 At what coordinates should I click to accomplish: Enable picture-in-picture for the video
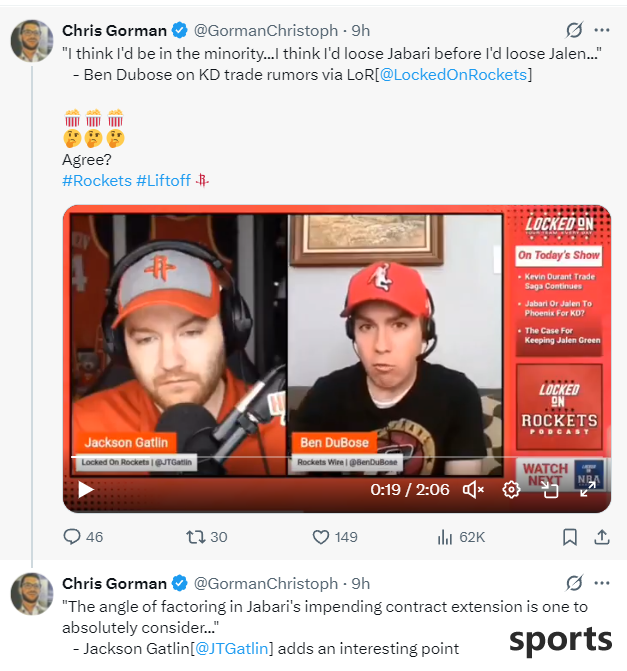click(550, 489)
